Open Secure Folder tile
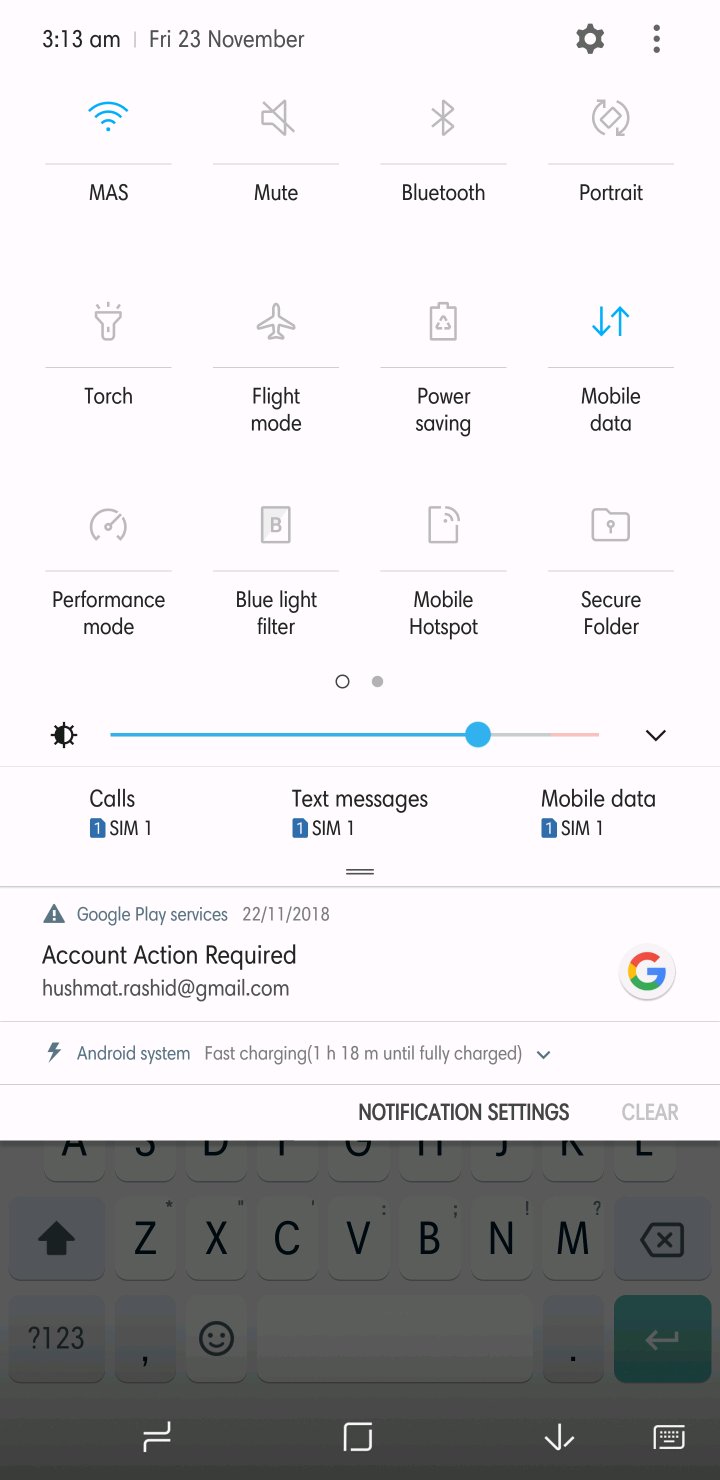Viewport: 720px width, 1480px height. [610, 525]
